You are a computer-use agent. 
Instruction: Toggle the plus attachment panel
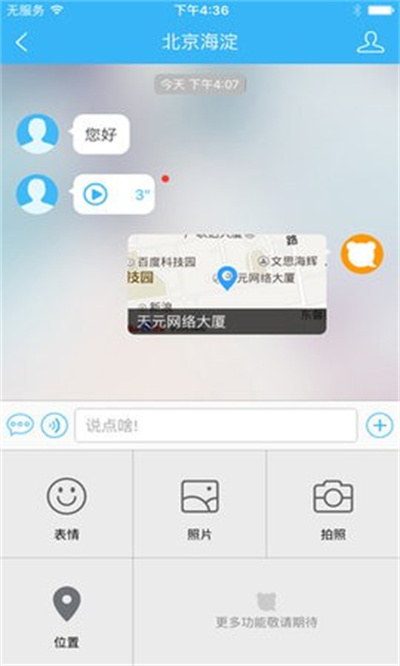[x=379, y=425]
